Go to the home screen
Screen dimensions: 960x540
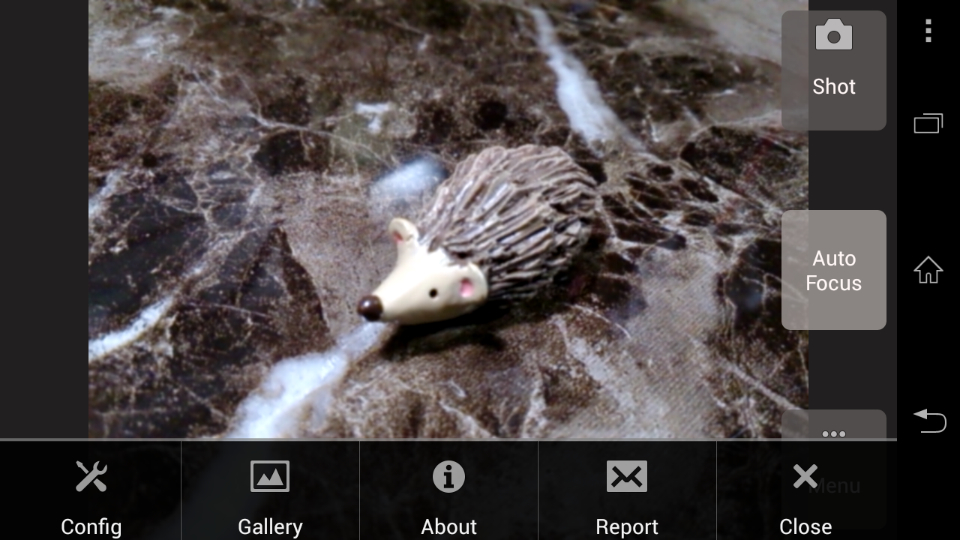click(928, 269)
